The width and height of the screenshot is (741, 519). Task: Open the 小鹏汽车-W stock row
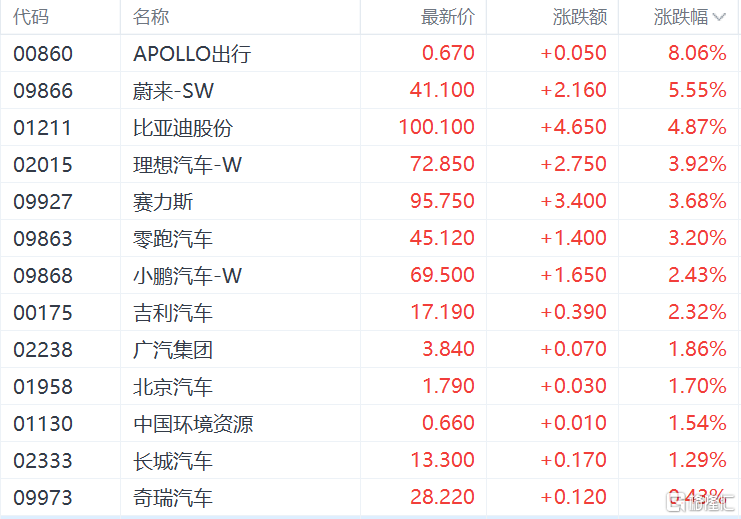(188, 276)
